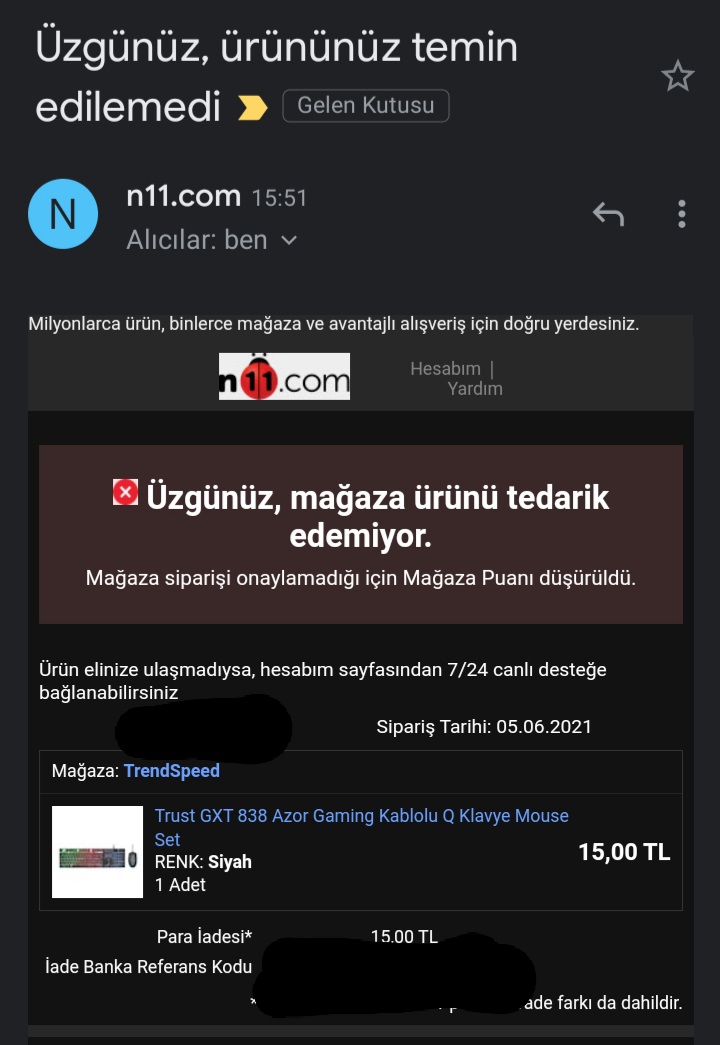View the keyboard mouse set product image
The width and height of the screenshot is (720, 1045).
(x=97, y=852)
